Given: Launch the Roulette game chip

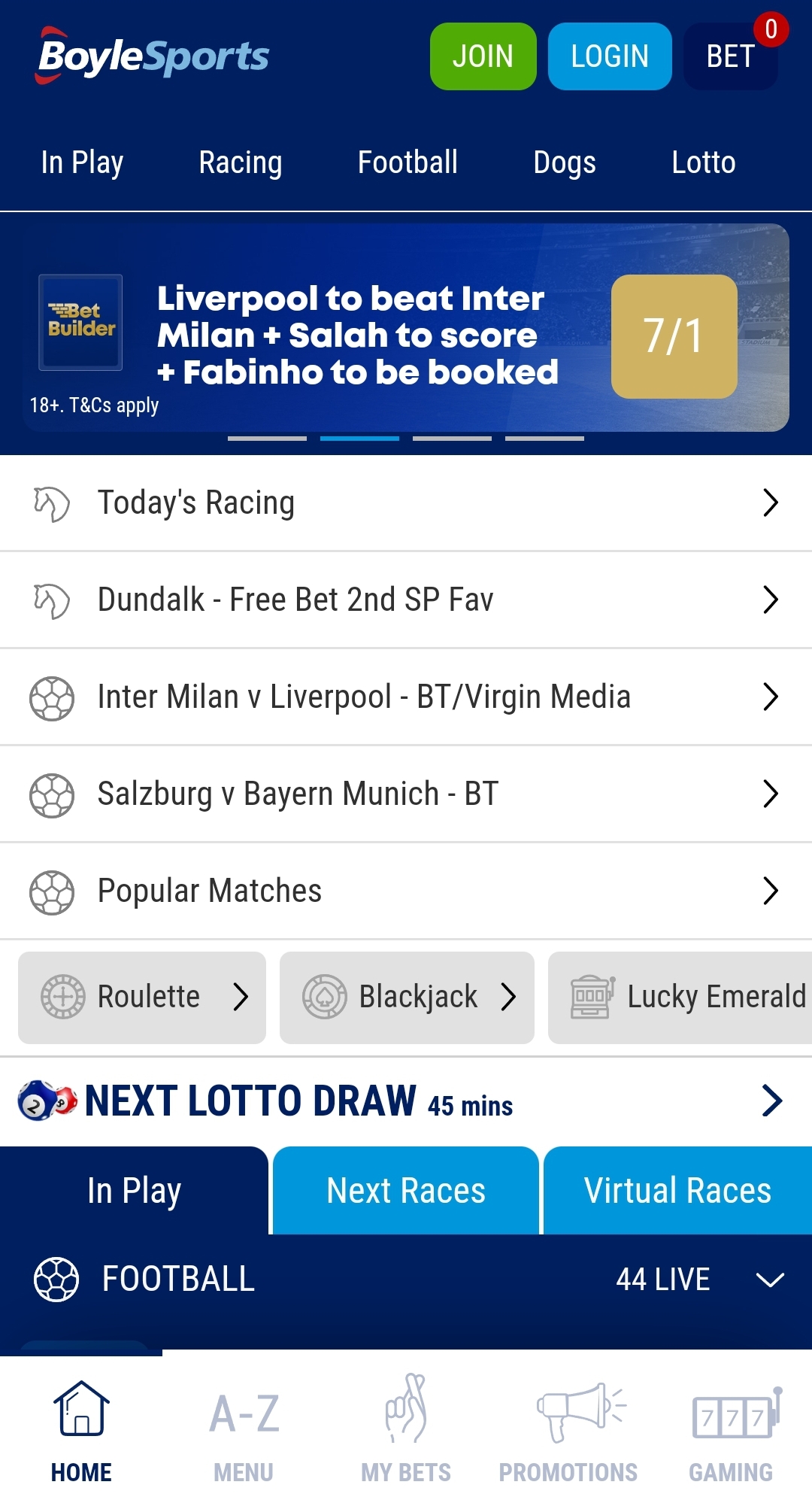Looking at the screenshot, I should click(x=142, y=997).
